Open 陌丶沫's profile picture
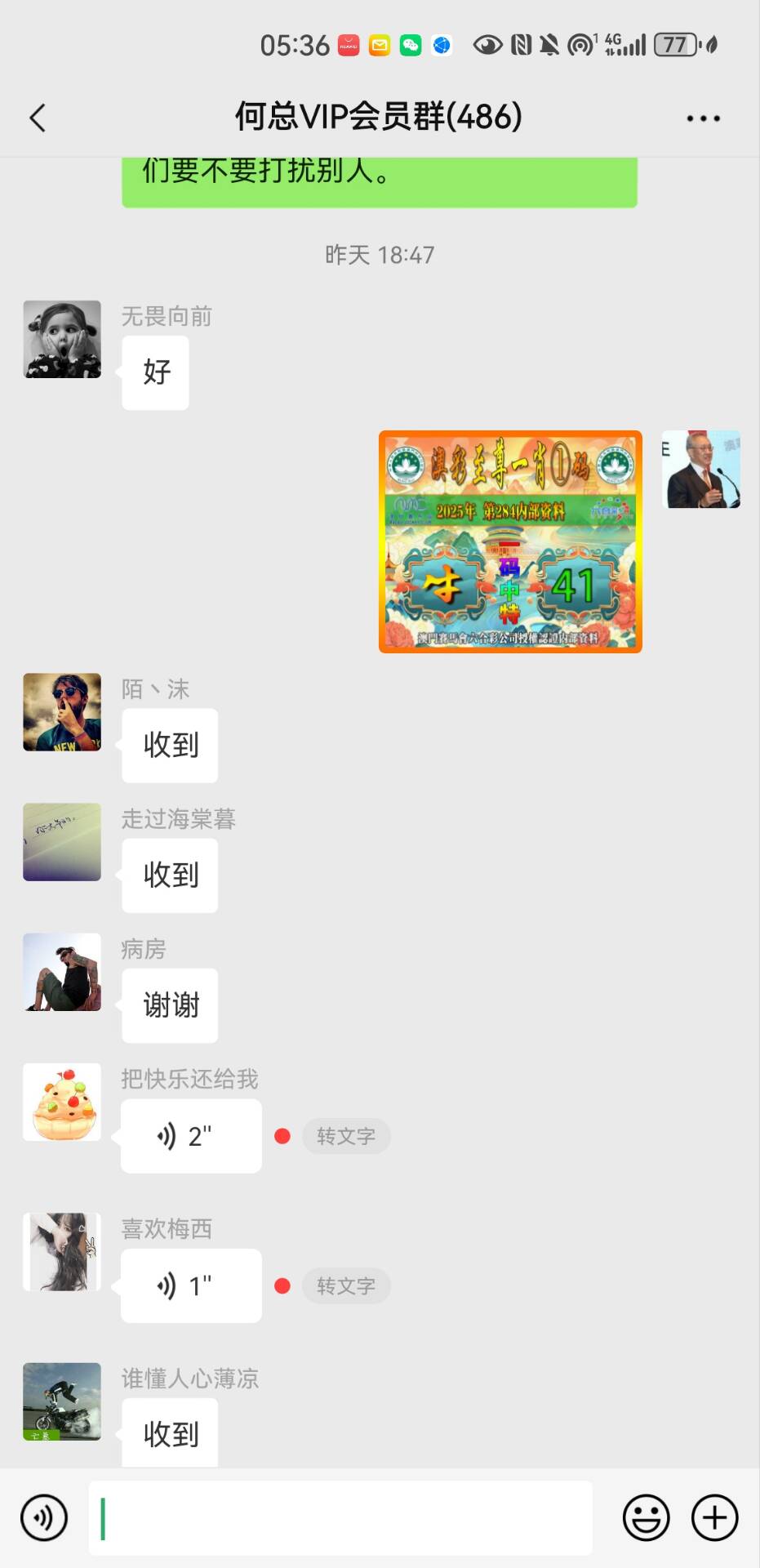The height and width of the screenshot is (1568, 760). [62, 712]
